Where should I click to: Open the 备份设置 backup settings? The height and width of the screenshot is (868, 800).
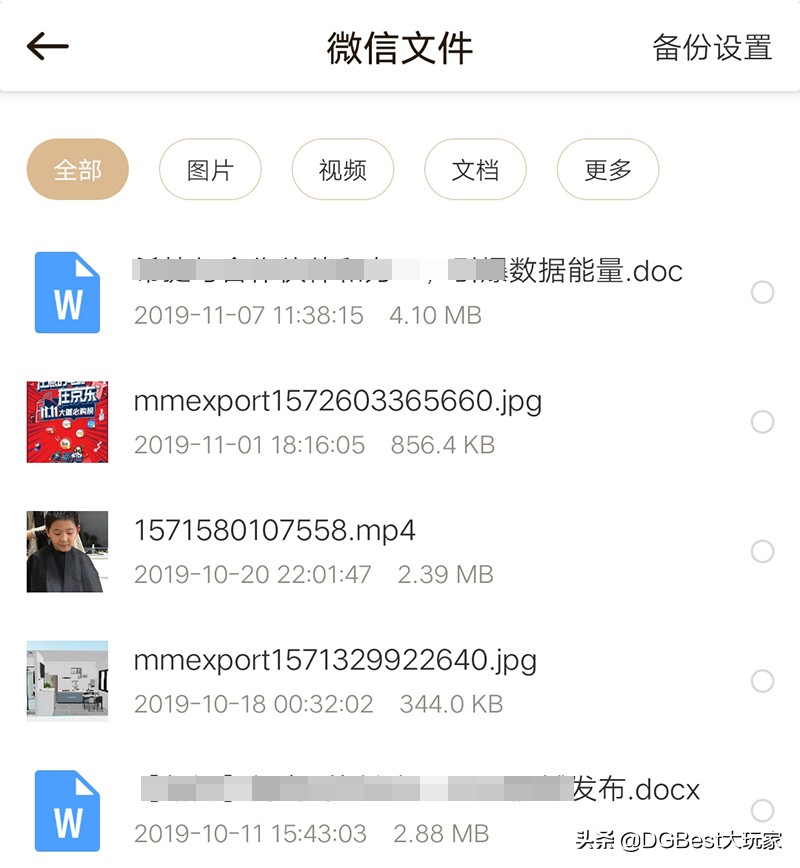(x=712, y=46)
